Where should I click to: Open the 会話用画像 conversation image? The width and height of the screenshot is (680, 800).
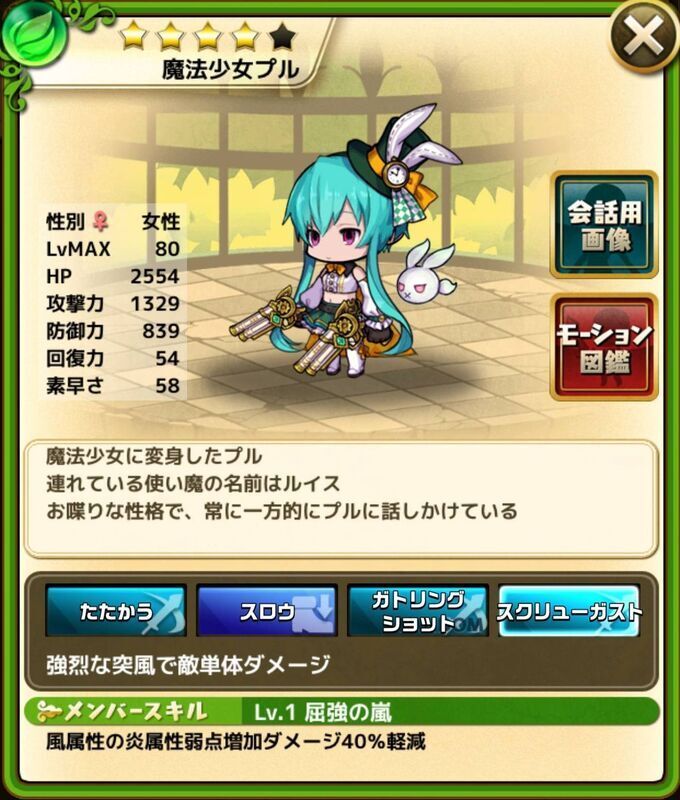click(604, 223)
